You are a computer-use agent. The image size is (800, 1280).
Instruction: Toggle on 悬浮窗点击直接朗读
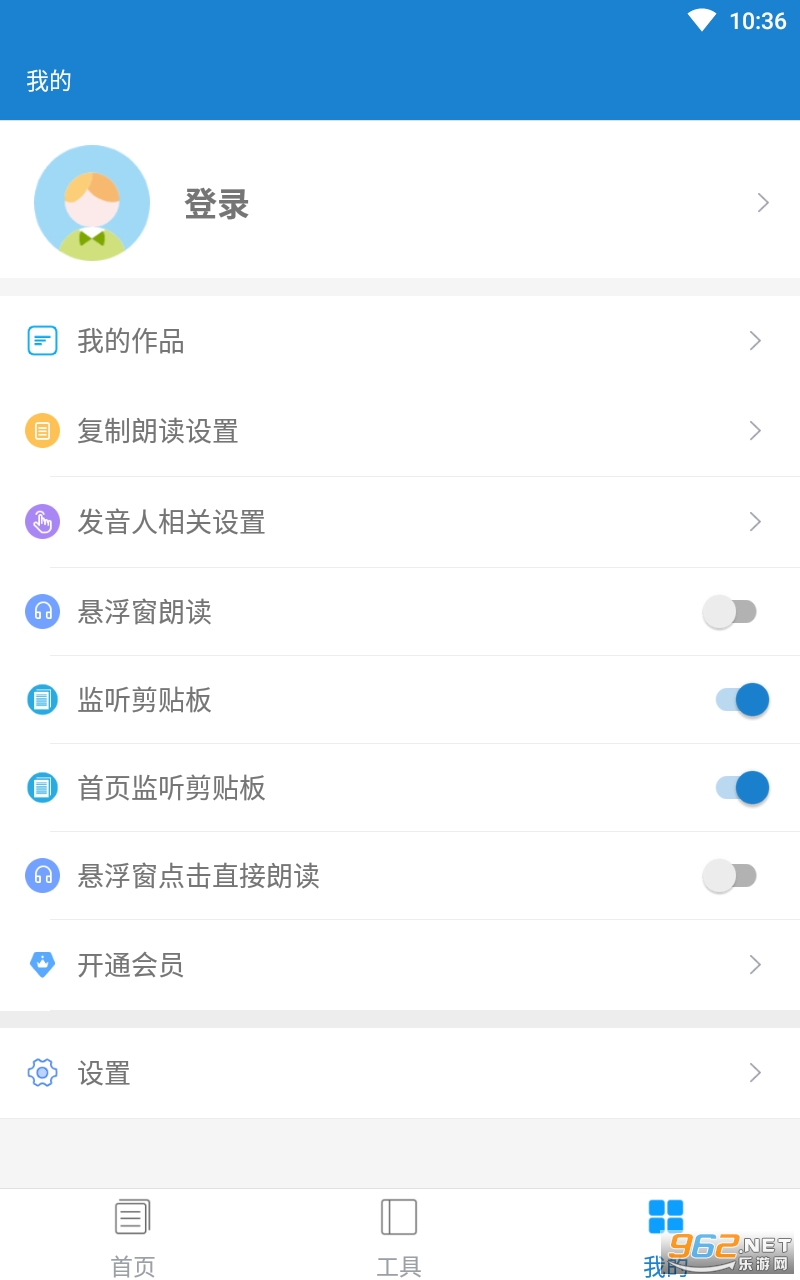tap(730, 877)
